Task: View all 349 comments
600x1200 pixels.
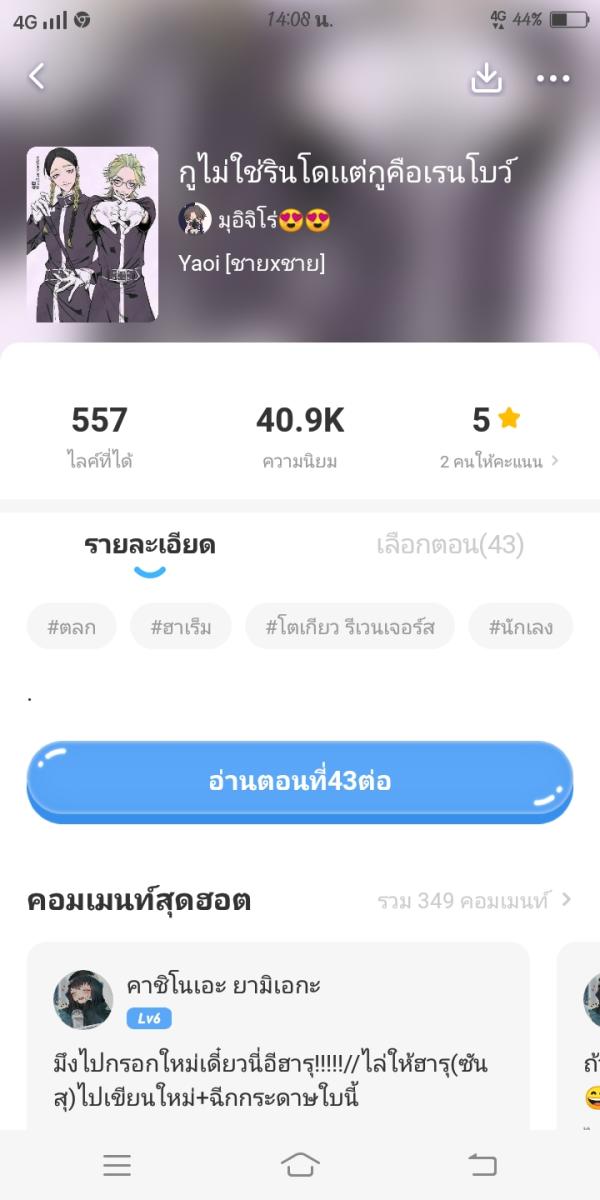Action: pos(473,901)
